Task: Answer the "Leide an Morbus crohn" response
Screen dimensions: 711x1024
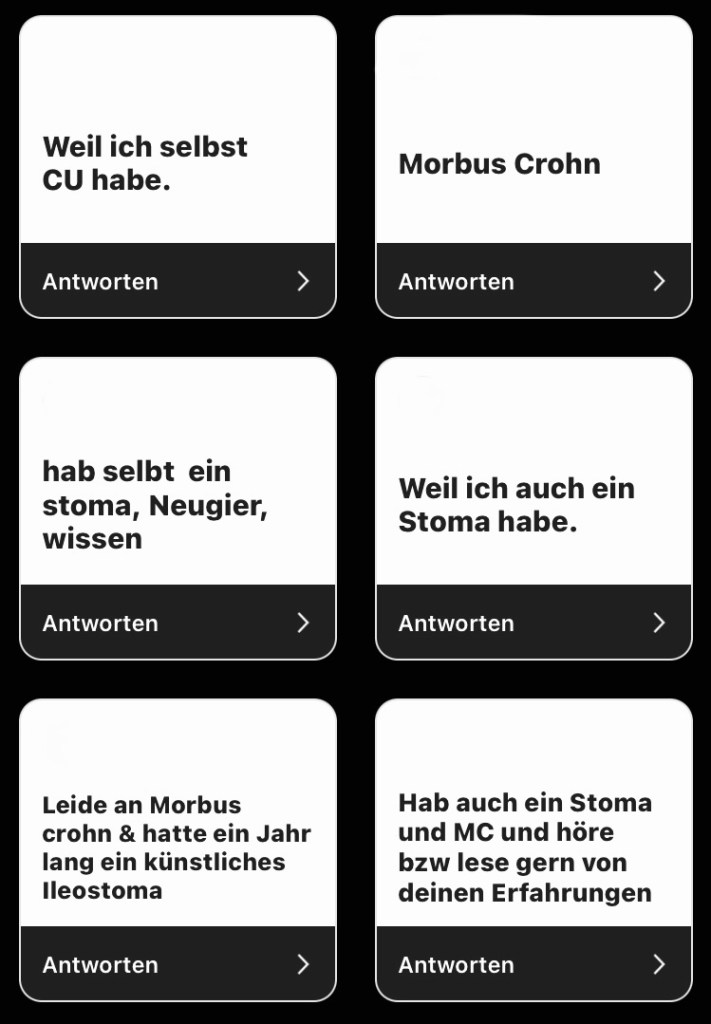Action: click(x=177, y=965)
